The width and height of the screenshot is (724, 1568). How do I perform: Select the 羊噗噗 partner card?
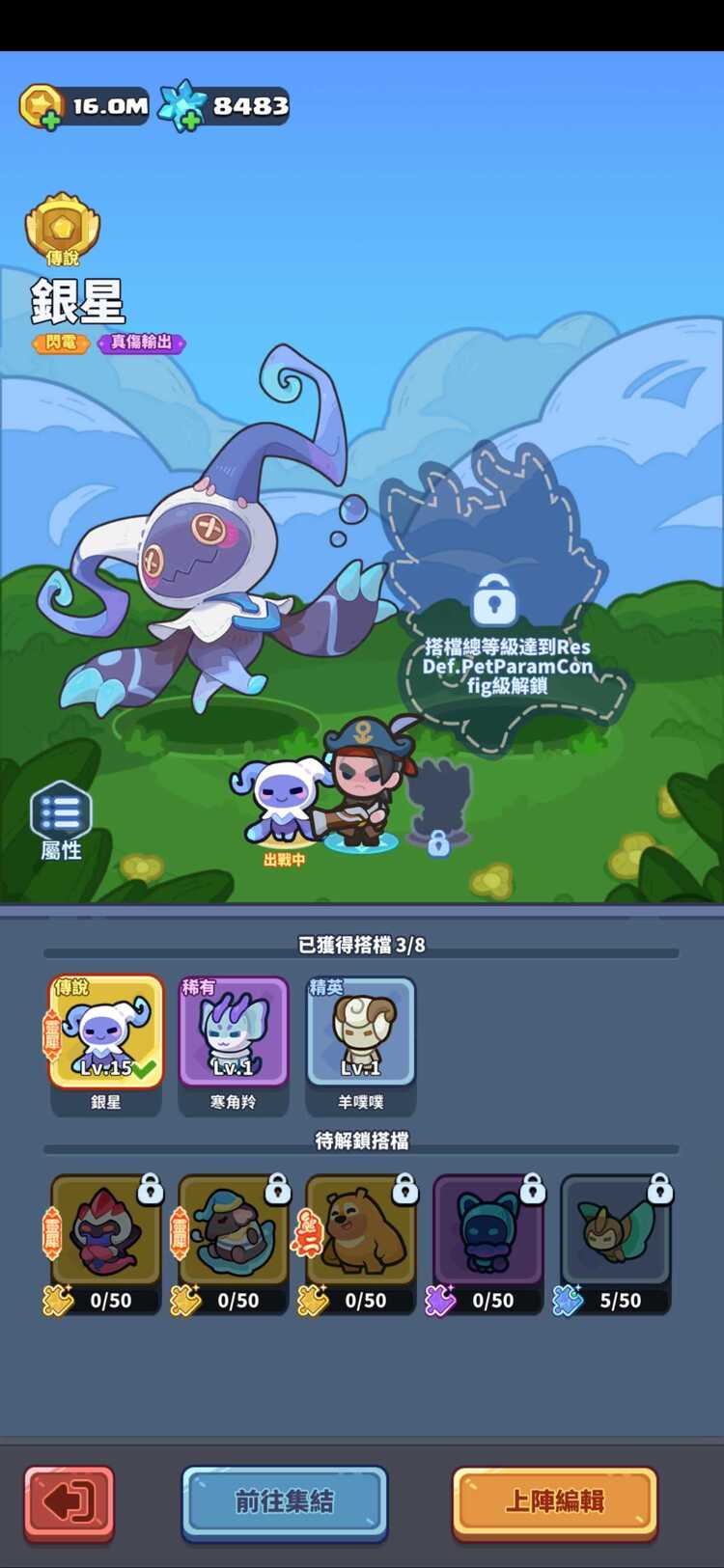361,1033
